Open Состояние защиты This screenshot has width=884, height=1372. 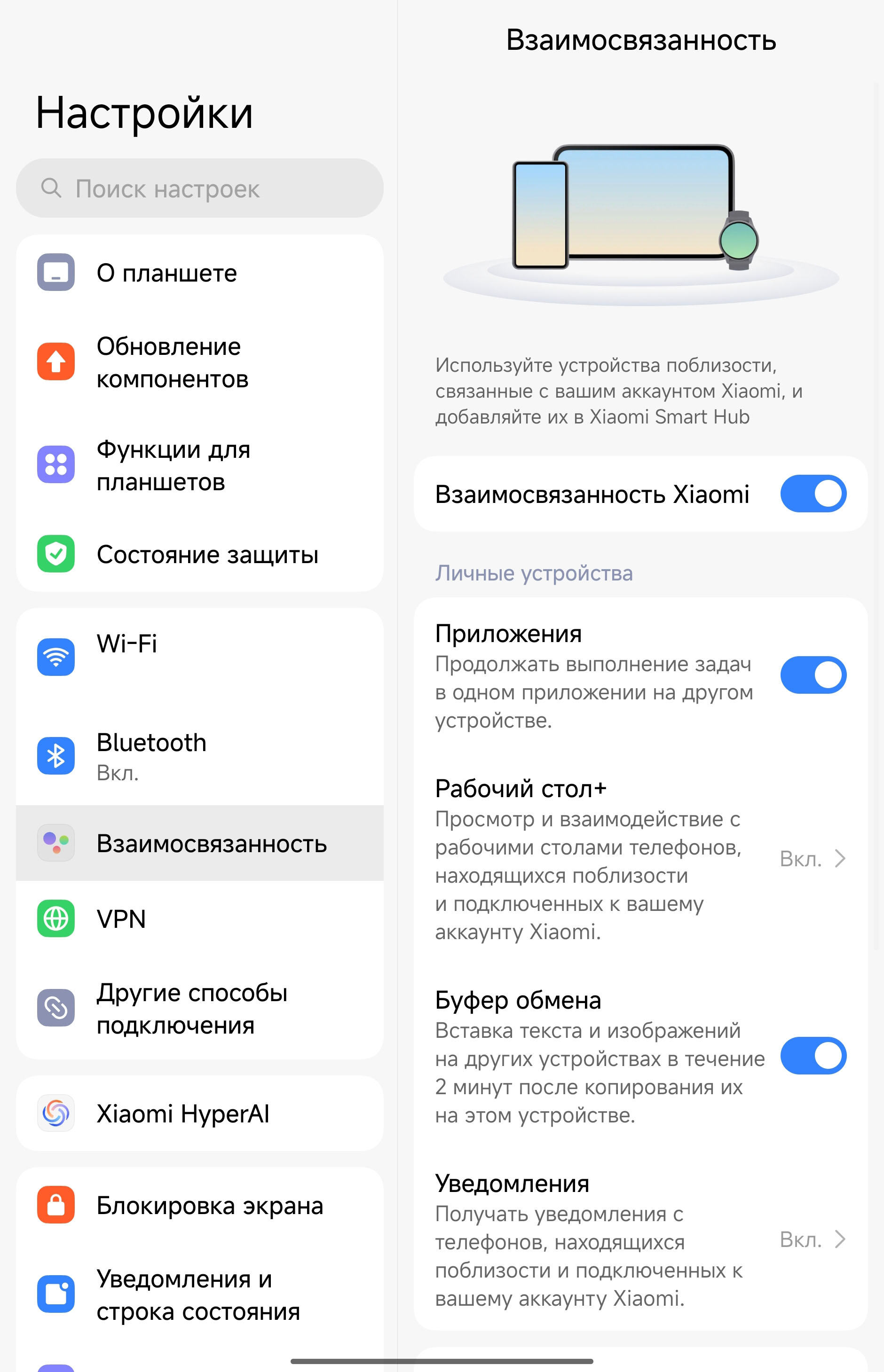(199, 554)
